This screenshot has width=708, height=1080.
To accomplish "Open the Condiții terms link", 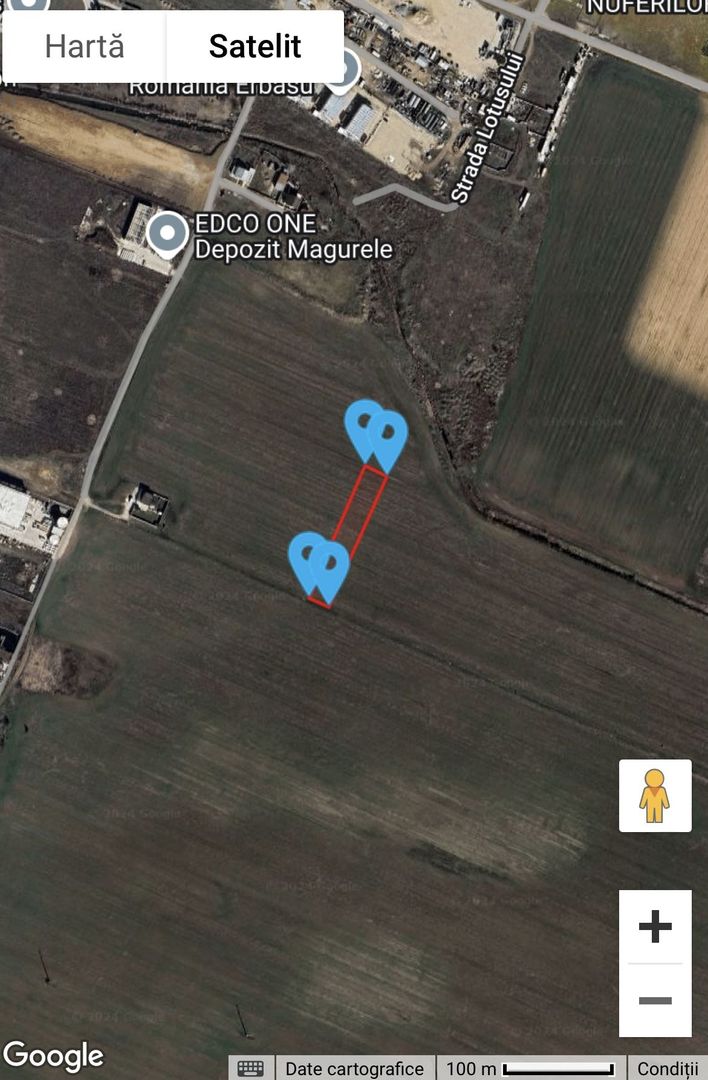I will tap(667, 1068).
